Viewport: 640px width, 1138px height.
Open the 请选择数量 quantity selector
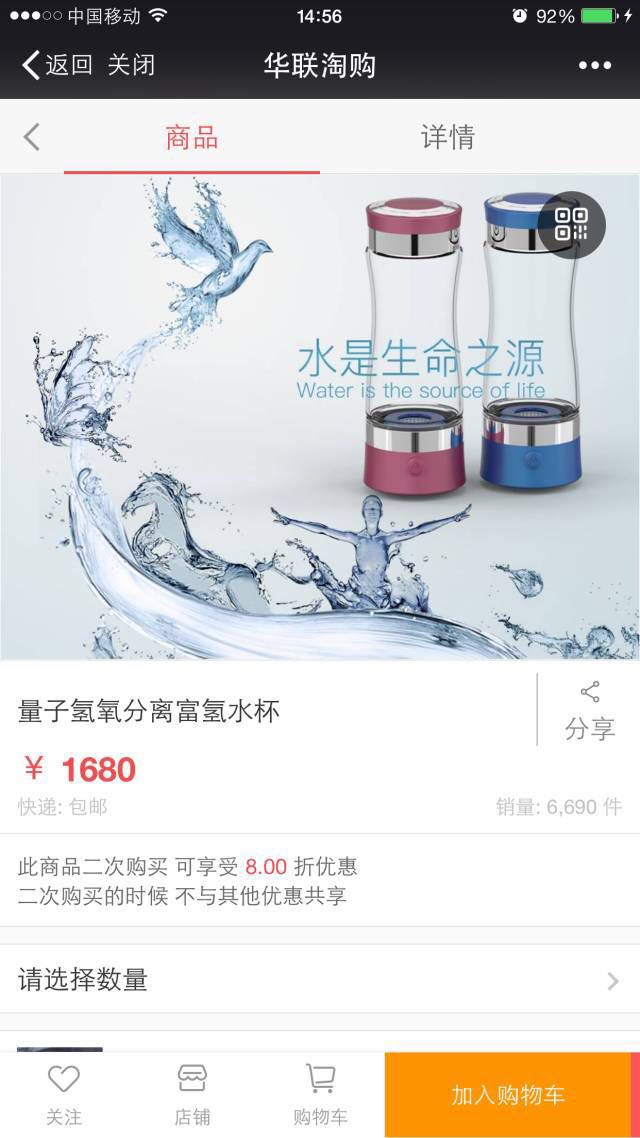[320, 980]
